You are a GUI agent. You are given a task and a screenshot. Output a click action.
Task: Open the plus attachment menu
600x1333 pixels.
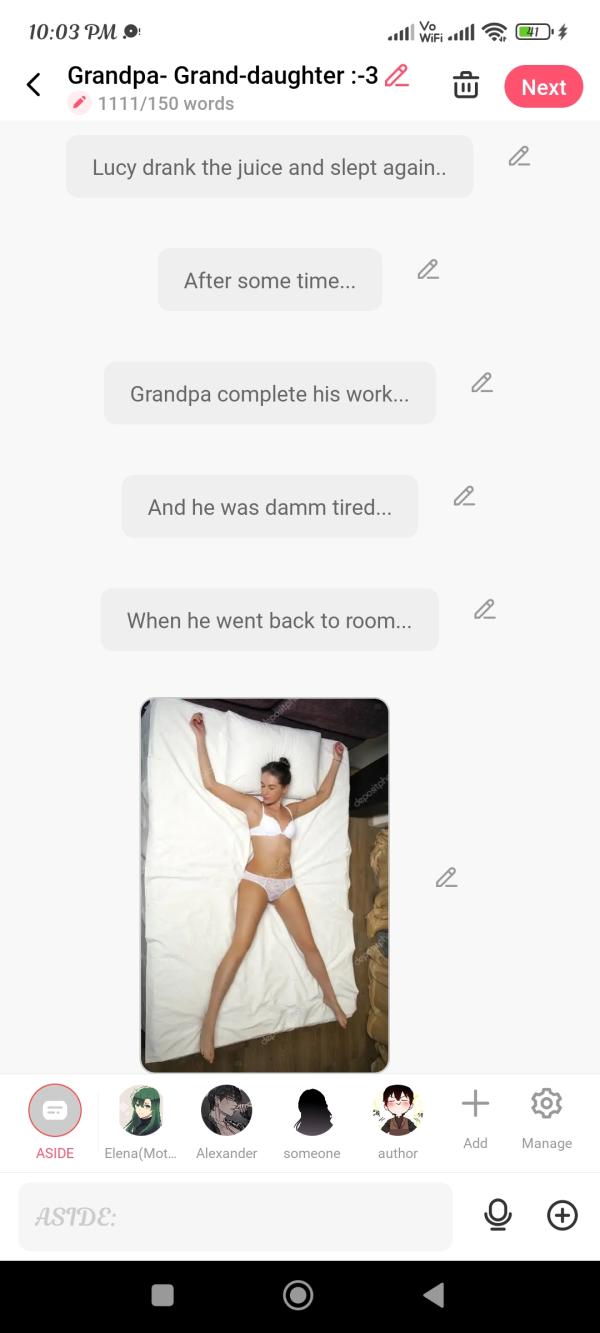pyautogui.click(x=562, y=1215)
